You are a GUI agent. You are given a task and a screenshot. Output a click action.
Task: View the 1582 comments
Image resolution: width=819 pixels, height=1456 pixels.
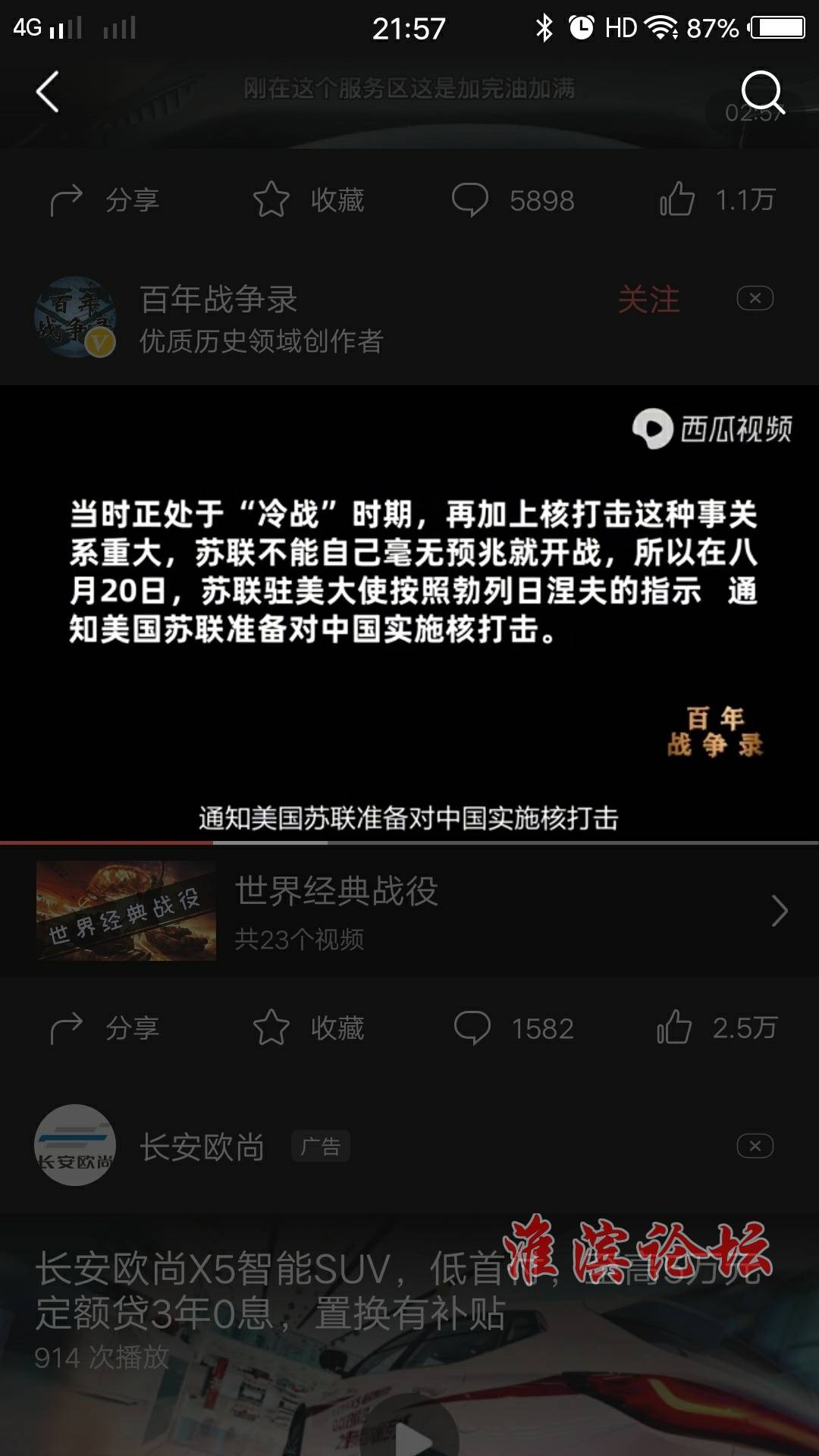[513, 1028]
